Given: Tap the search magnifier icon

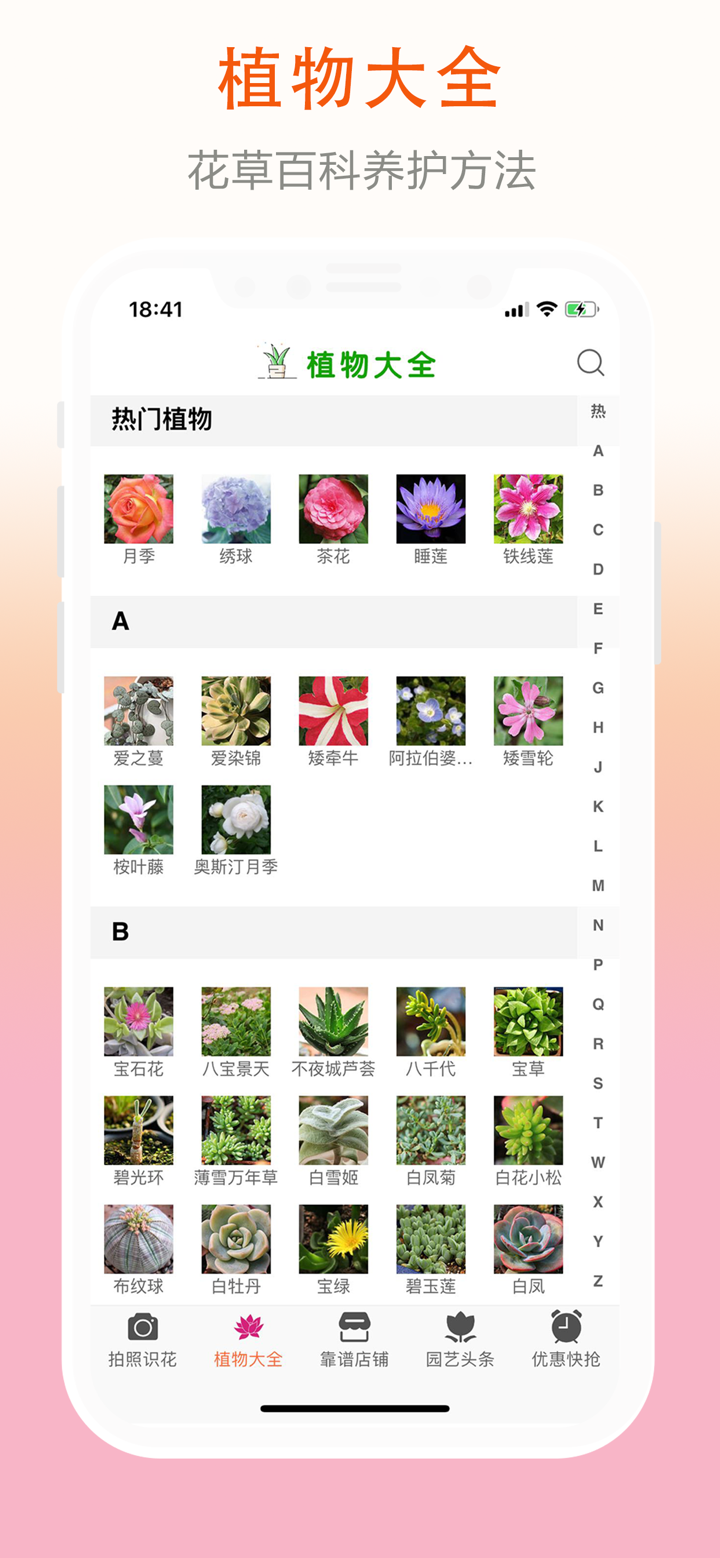Looking at the screenshot, I should tap(592, 364).
